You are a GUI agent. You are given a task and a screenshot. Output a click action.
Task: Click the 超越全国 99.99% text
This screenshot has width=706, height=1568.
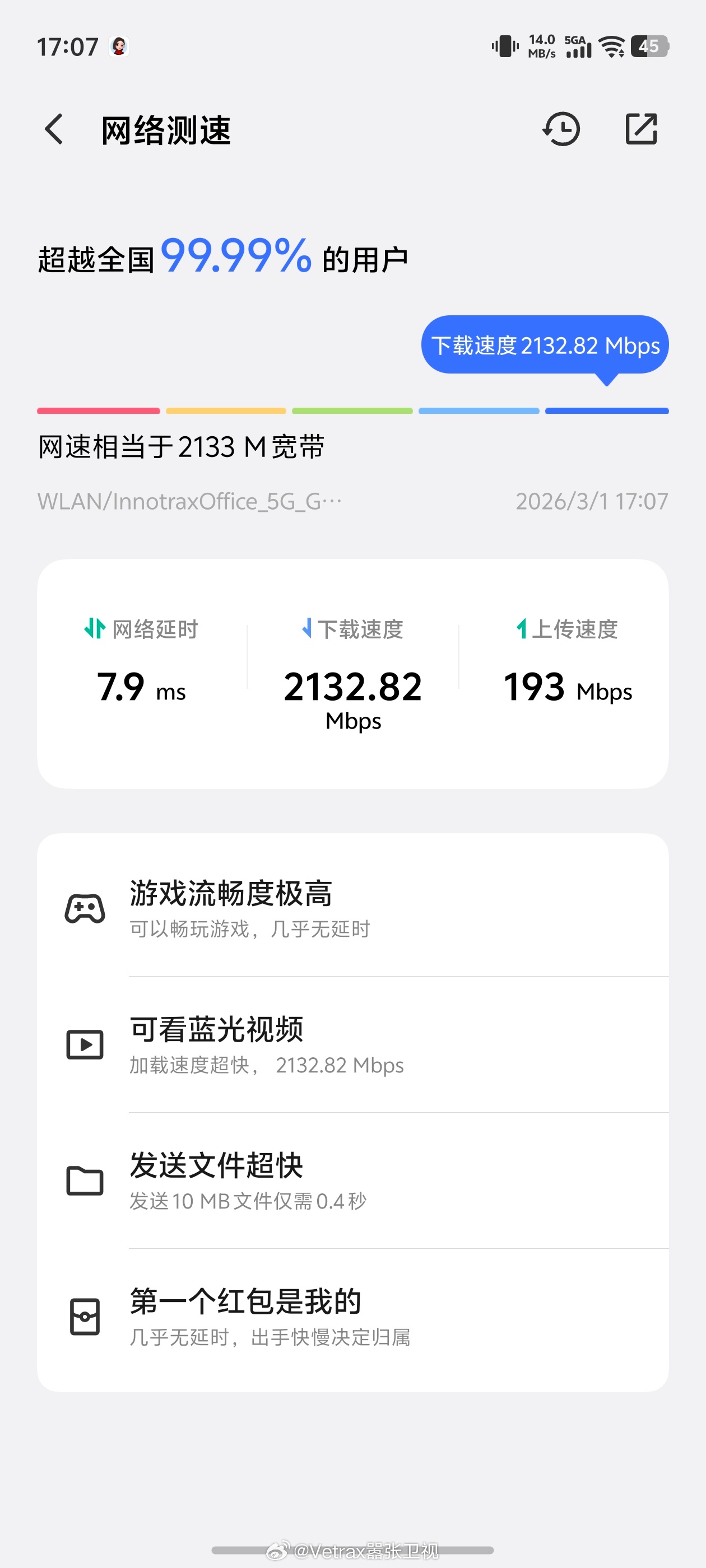tap(223, 257)
